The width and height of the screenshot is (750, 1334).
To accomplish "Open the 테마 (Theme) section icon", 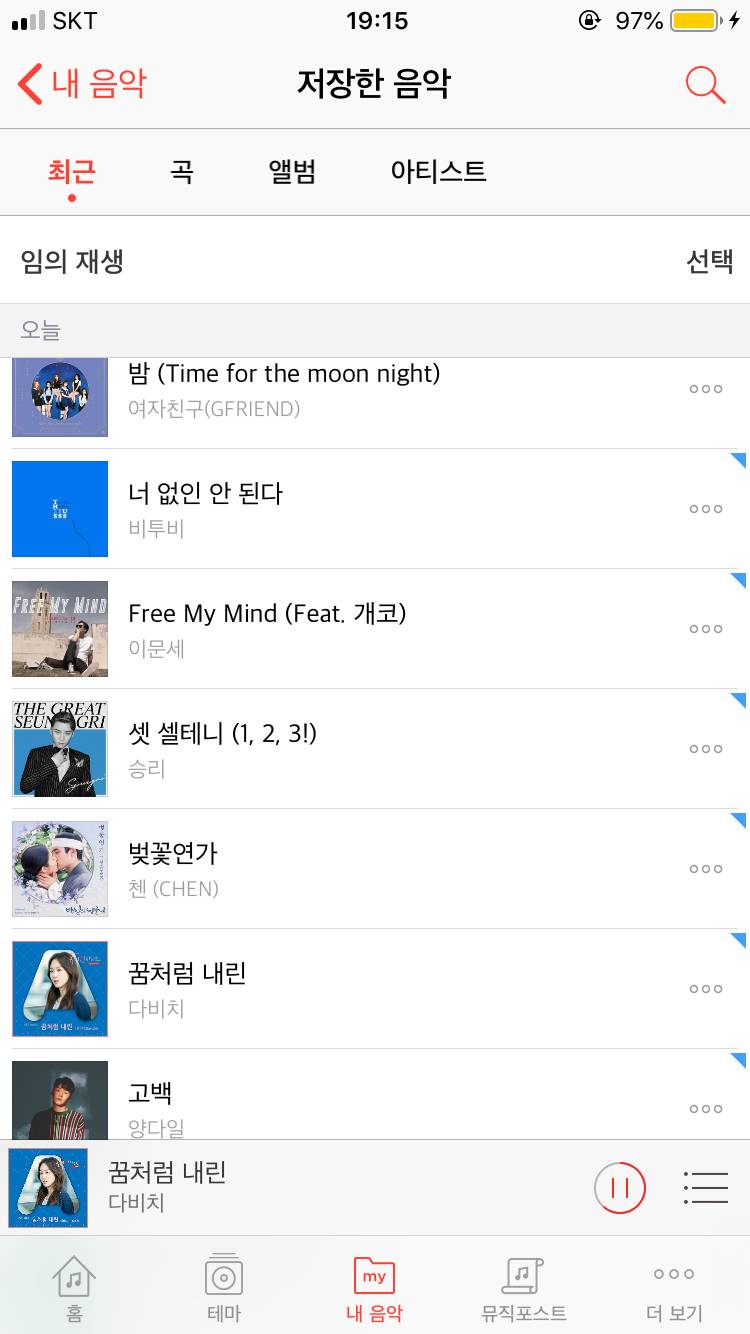I will (x=223, y=1285).
